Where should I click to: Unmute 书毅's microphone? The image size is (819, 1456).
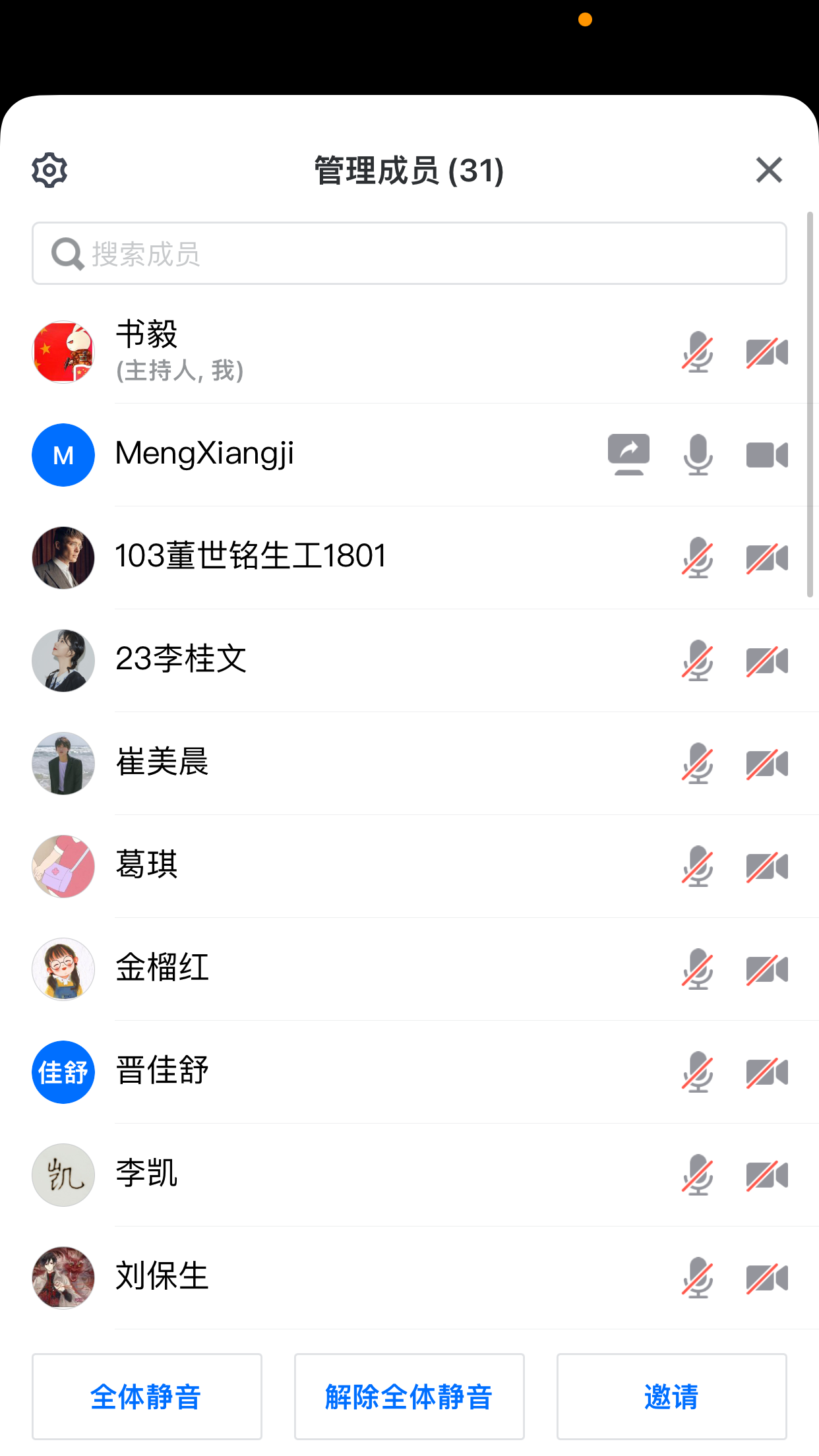tap(698, 352)
